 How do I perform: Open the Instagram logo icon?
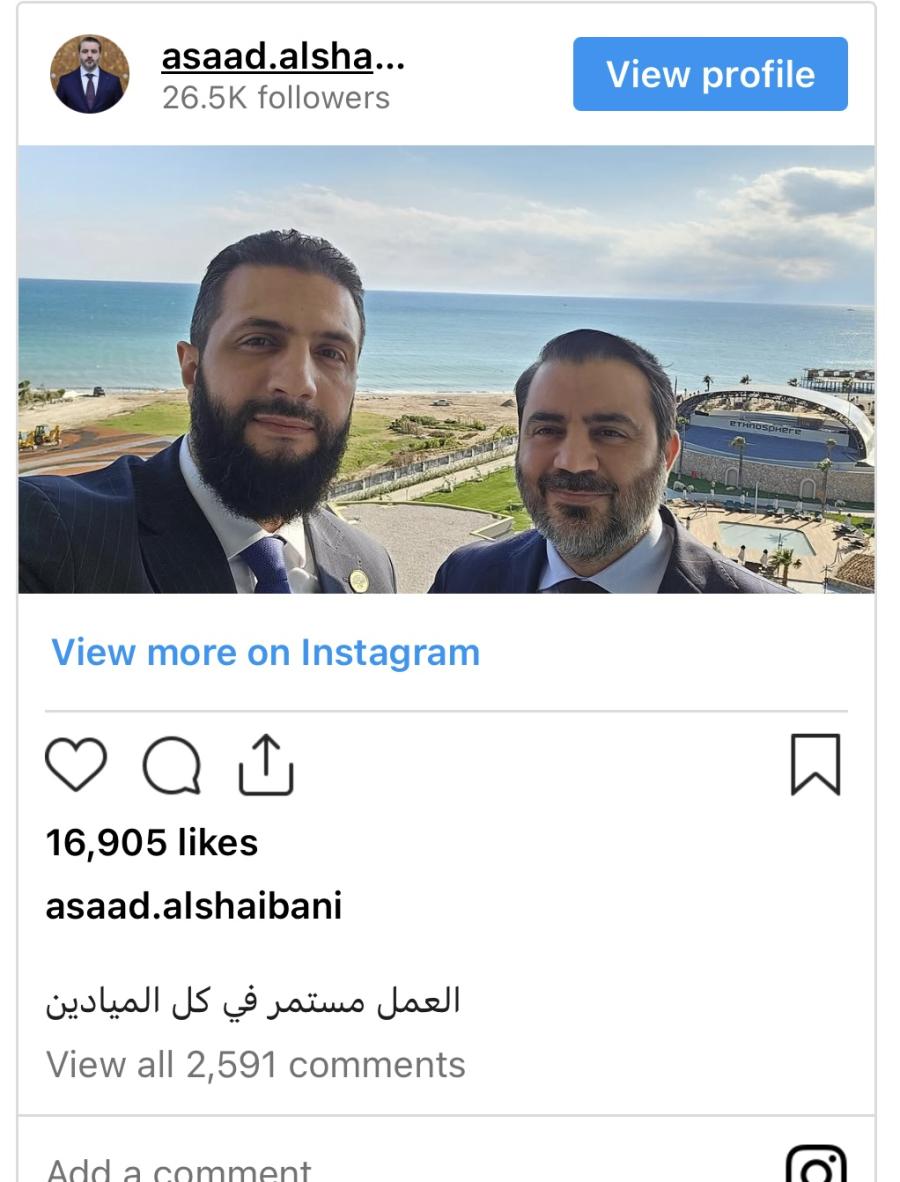817,1165
